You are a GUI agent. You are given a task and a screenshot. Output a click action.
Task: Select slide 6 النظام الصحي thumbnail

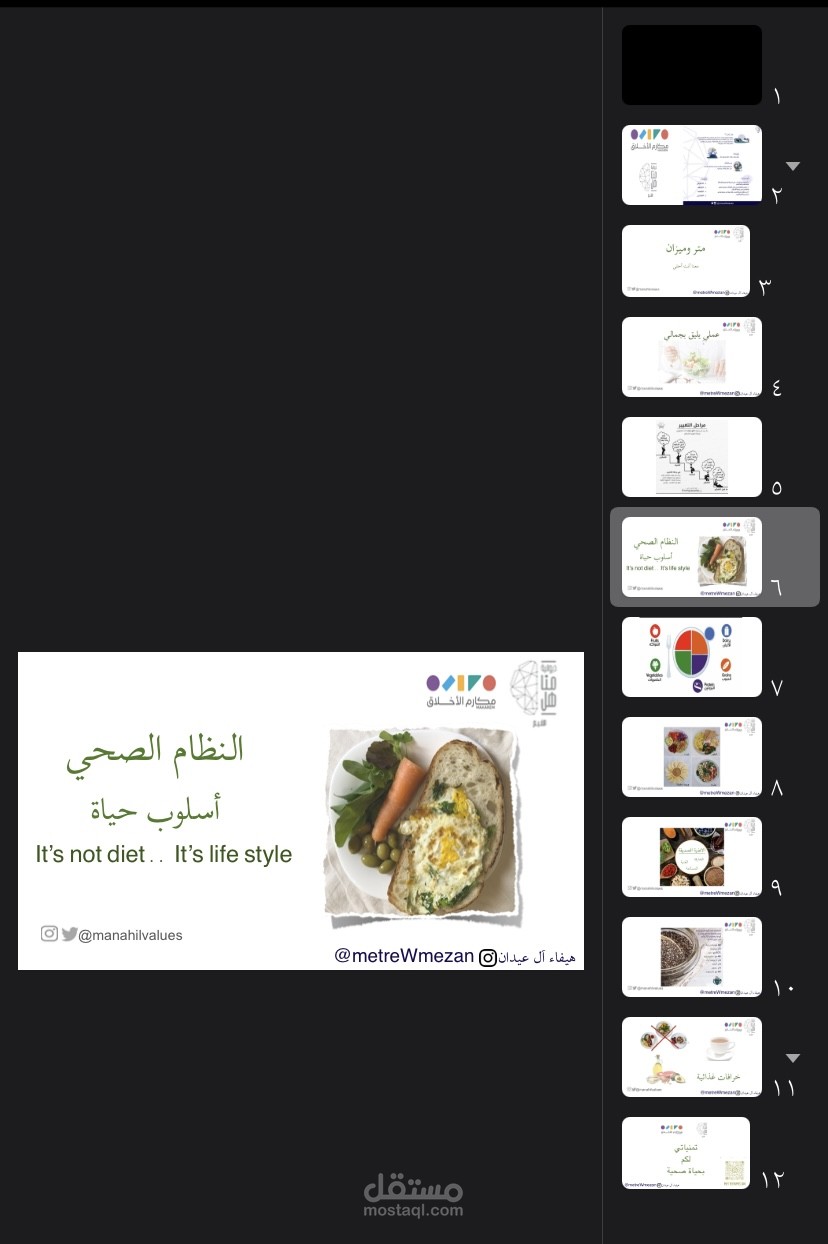pos(692,557)
